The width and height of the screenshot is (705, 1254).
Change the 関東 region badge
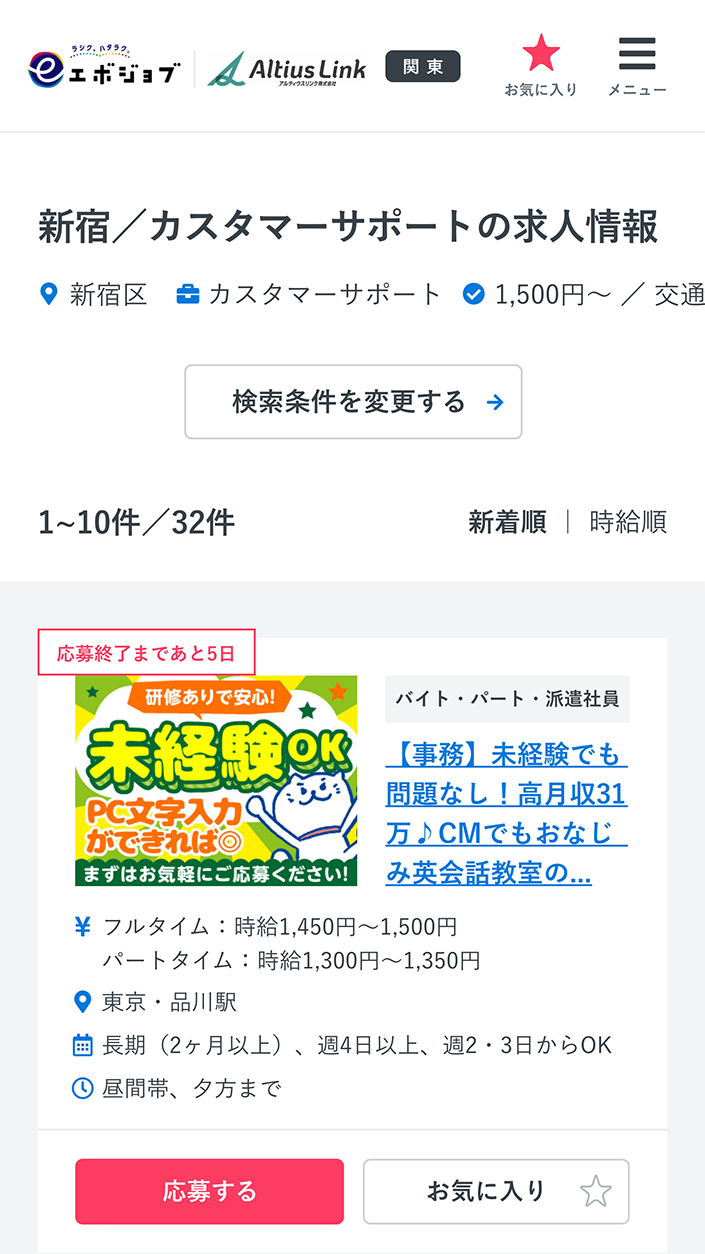tap(423, 67)
